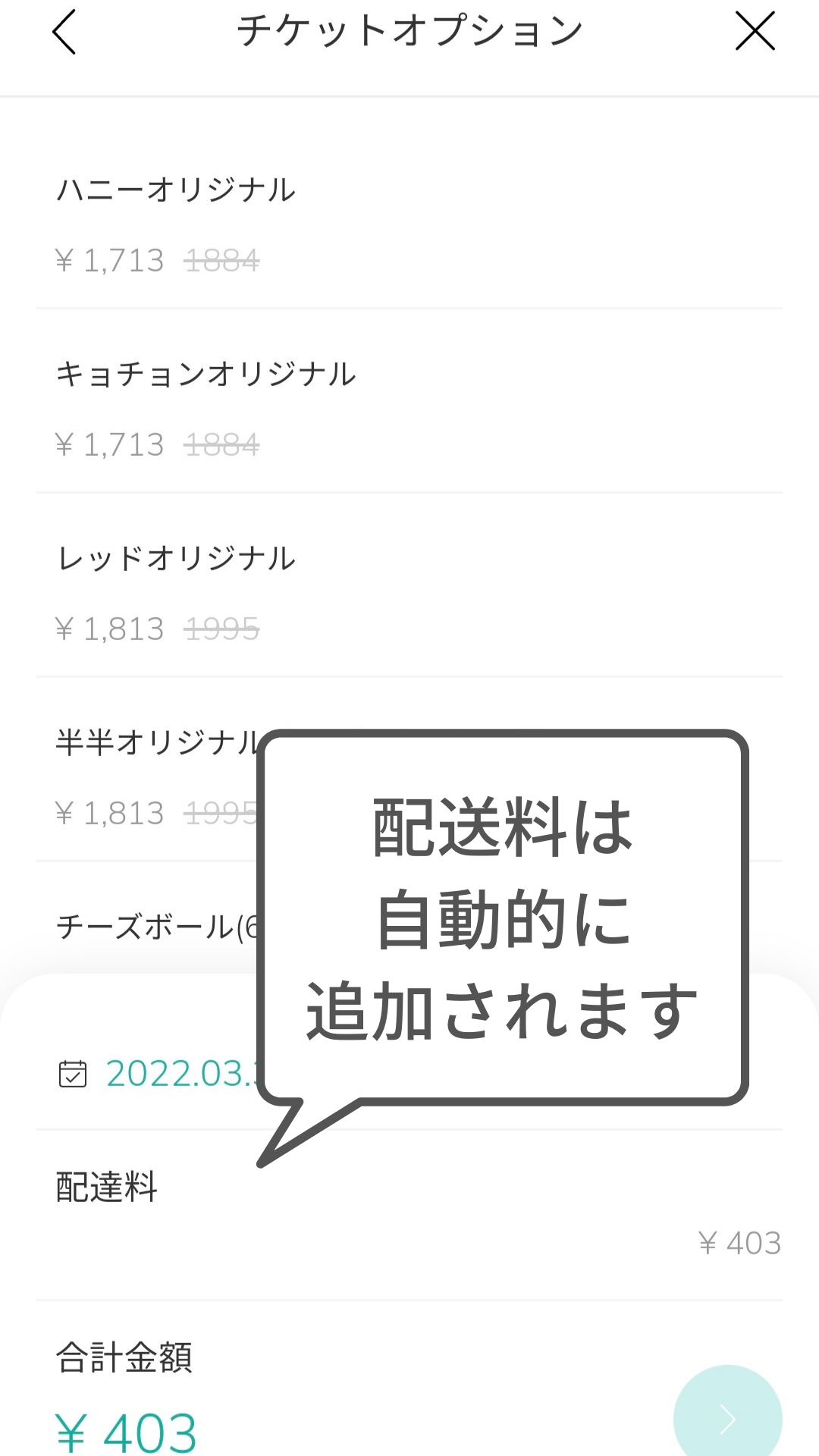Viewport: 819px width, 1456px height.
Task: Tap the ¥1,813 price under レッドオリジナル
Action: pyautogui.click(x=111, y=627)
